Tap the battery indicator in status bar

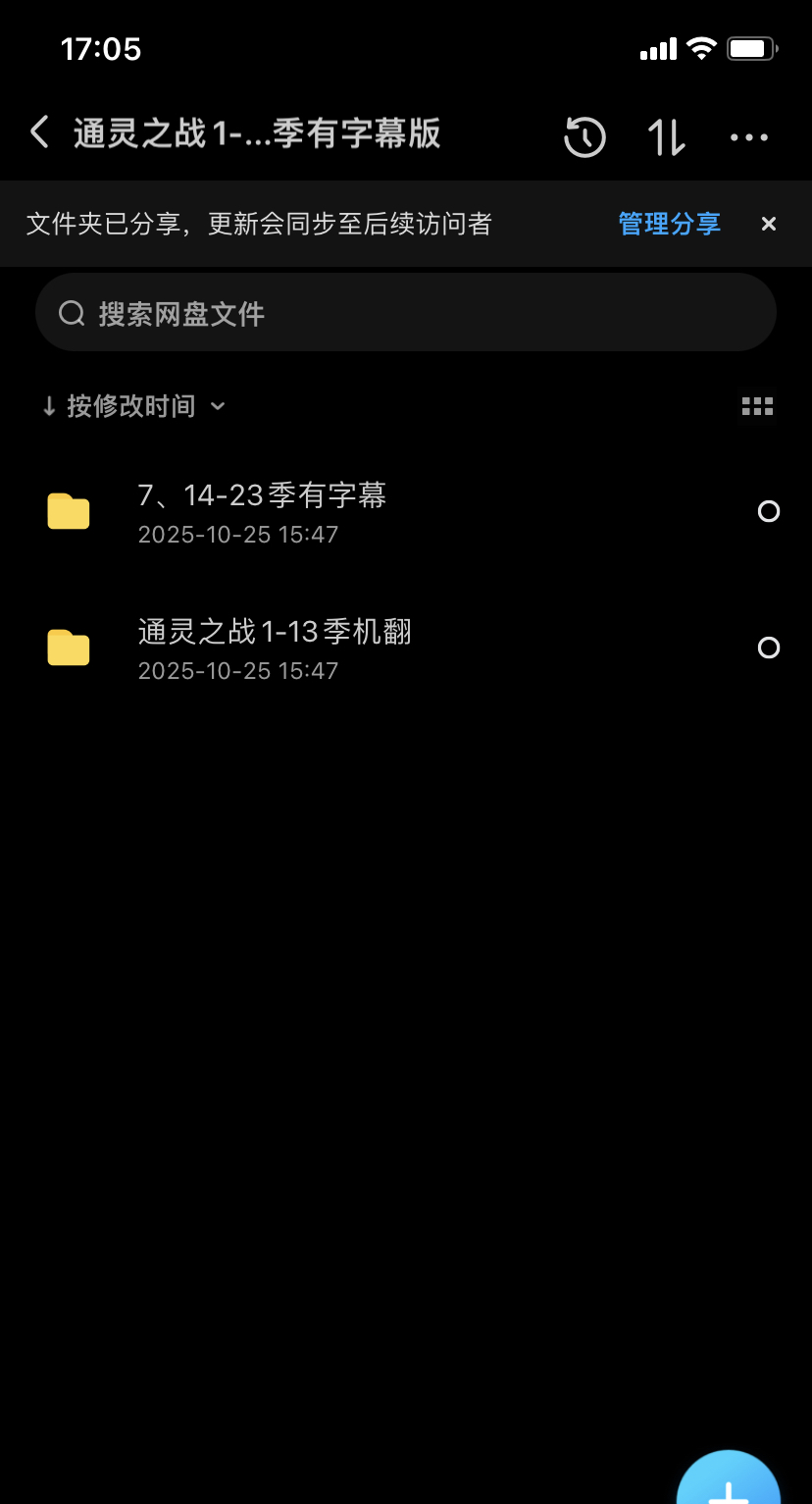[x=751, y=48]
